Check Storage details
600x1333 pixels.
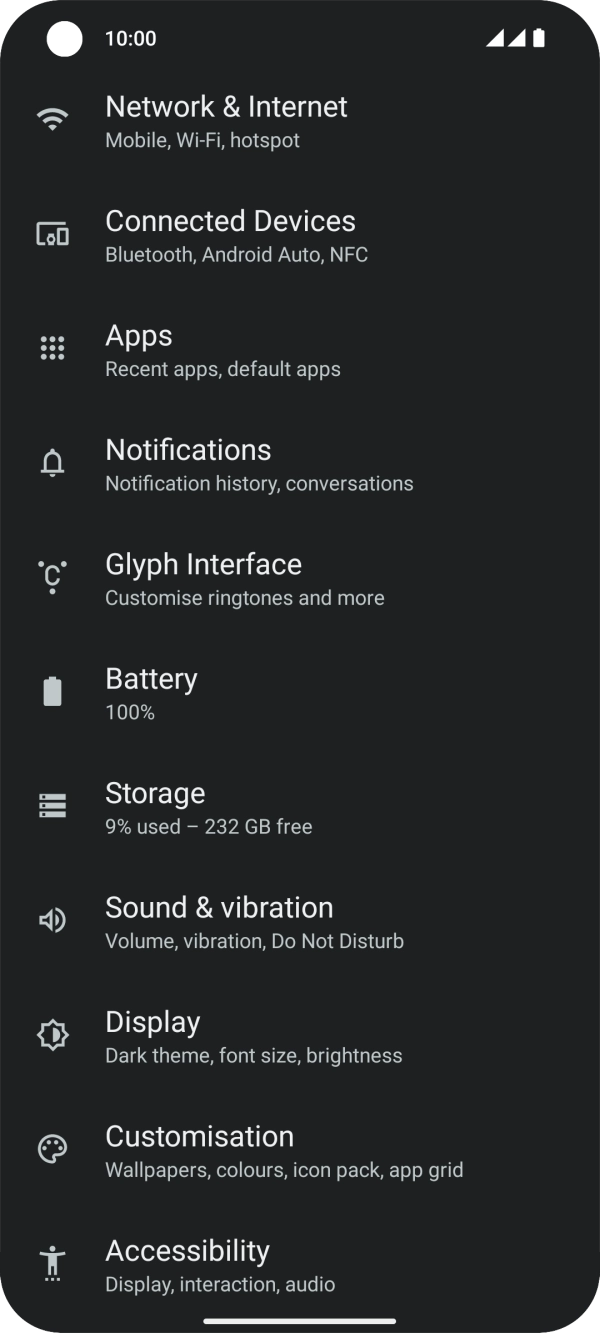pos(208,808)
